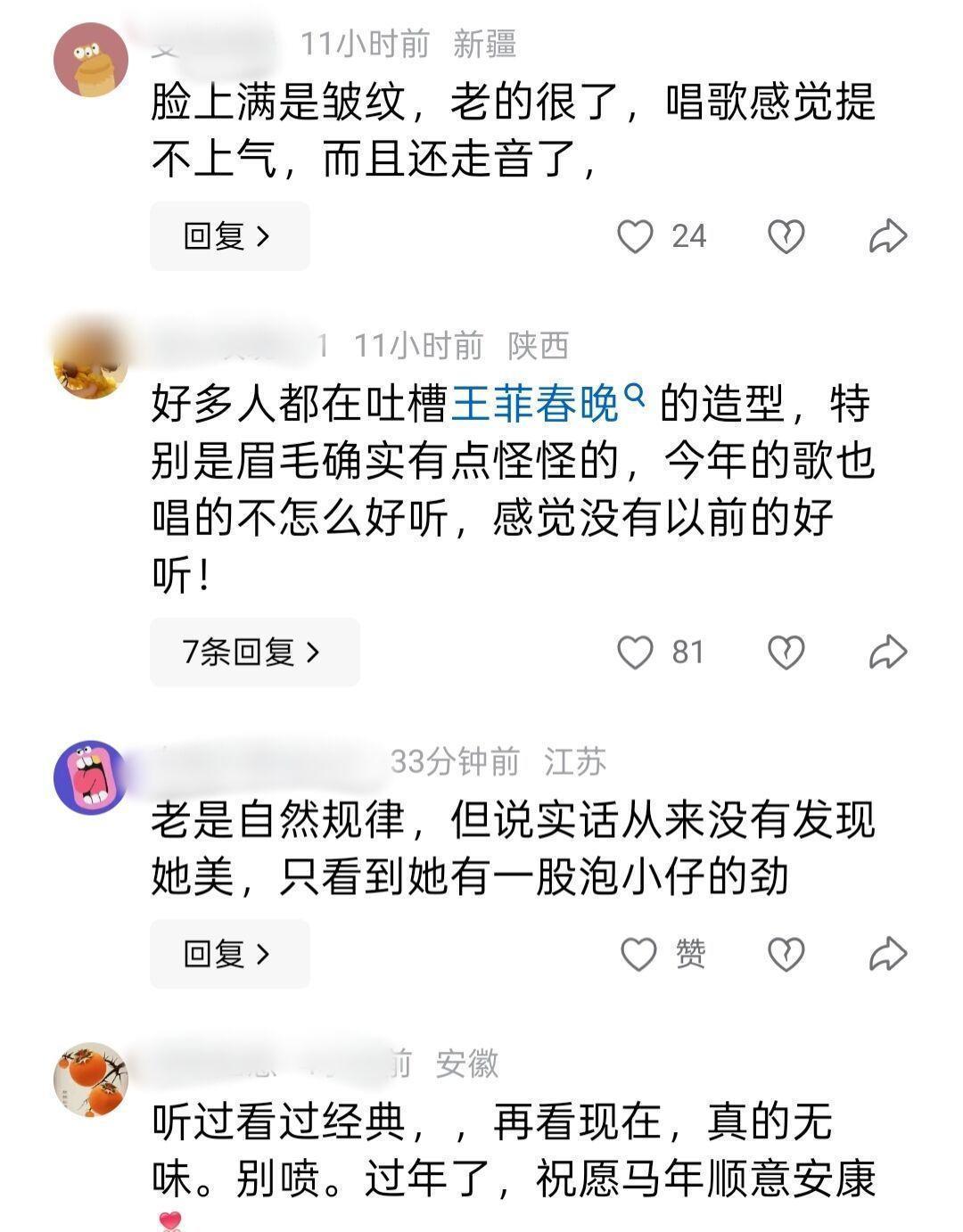Dislike the 陕西 user's comment
The width and height of the screenshot is (963, 1232).
click(786, 653)
